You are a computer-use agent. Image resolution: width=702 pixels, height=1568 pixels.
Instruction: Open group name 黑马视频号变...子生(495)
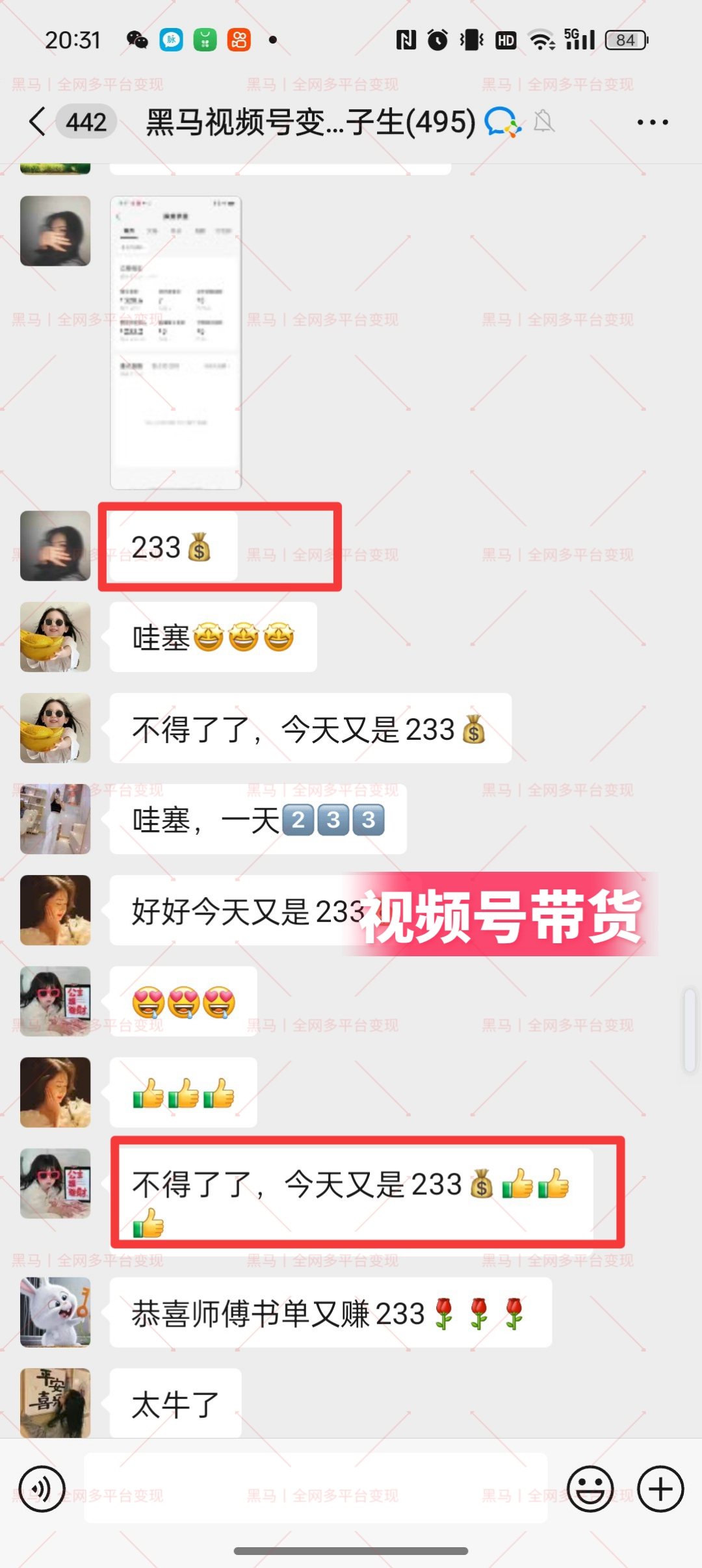tap(305, 122)
